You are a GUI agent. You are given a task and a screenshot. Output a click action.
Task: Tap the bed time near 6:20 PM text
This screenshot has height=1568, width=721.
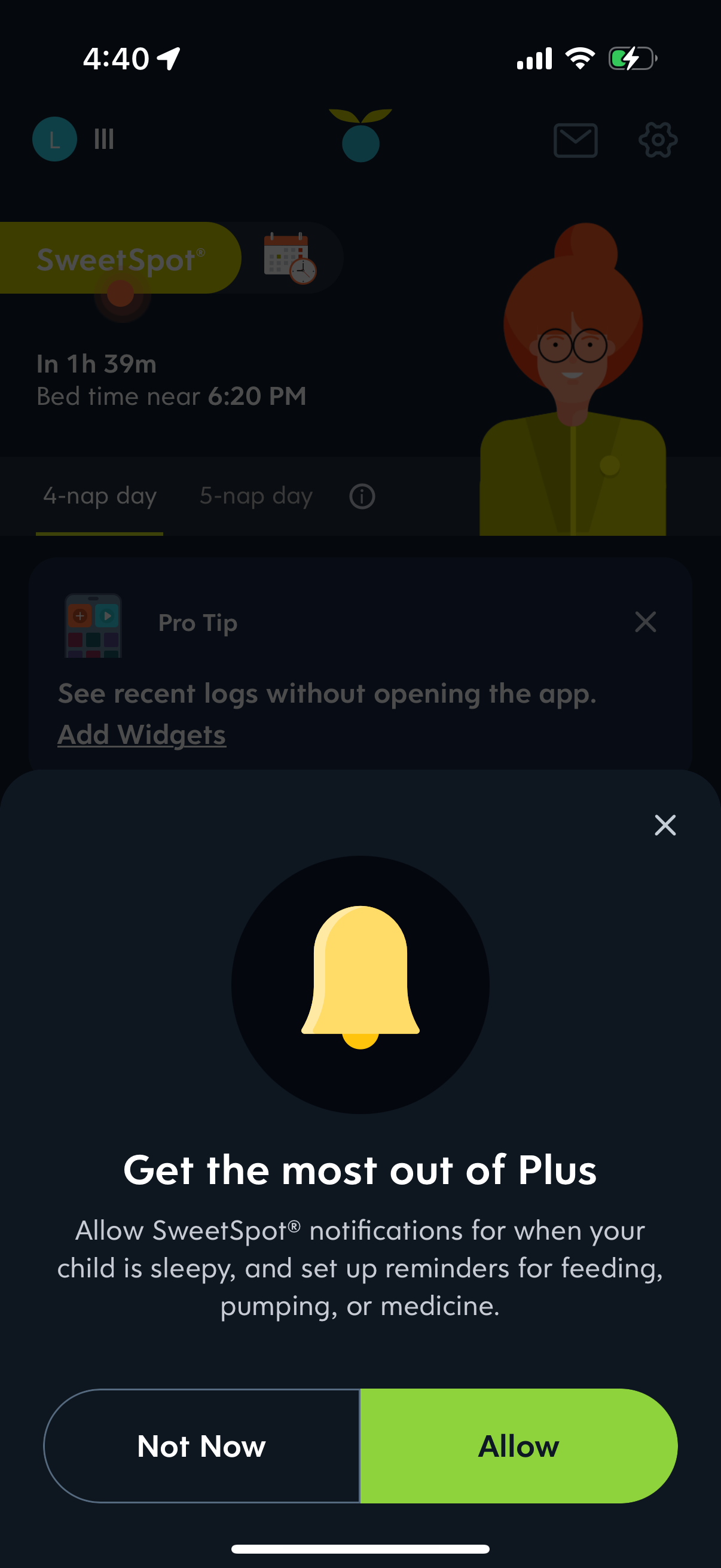pyautogui.click(x=171, y=396)
